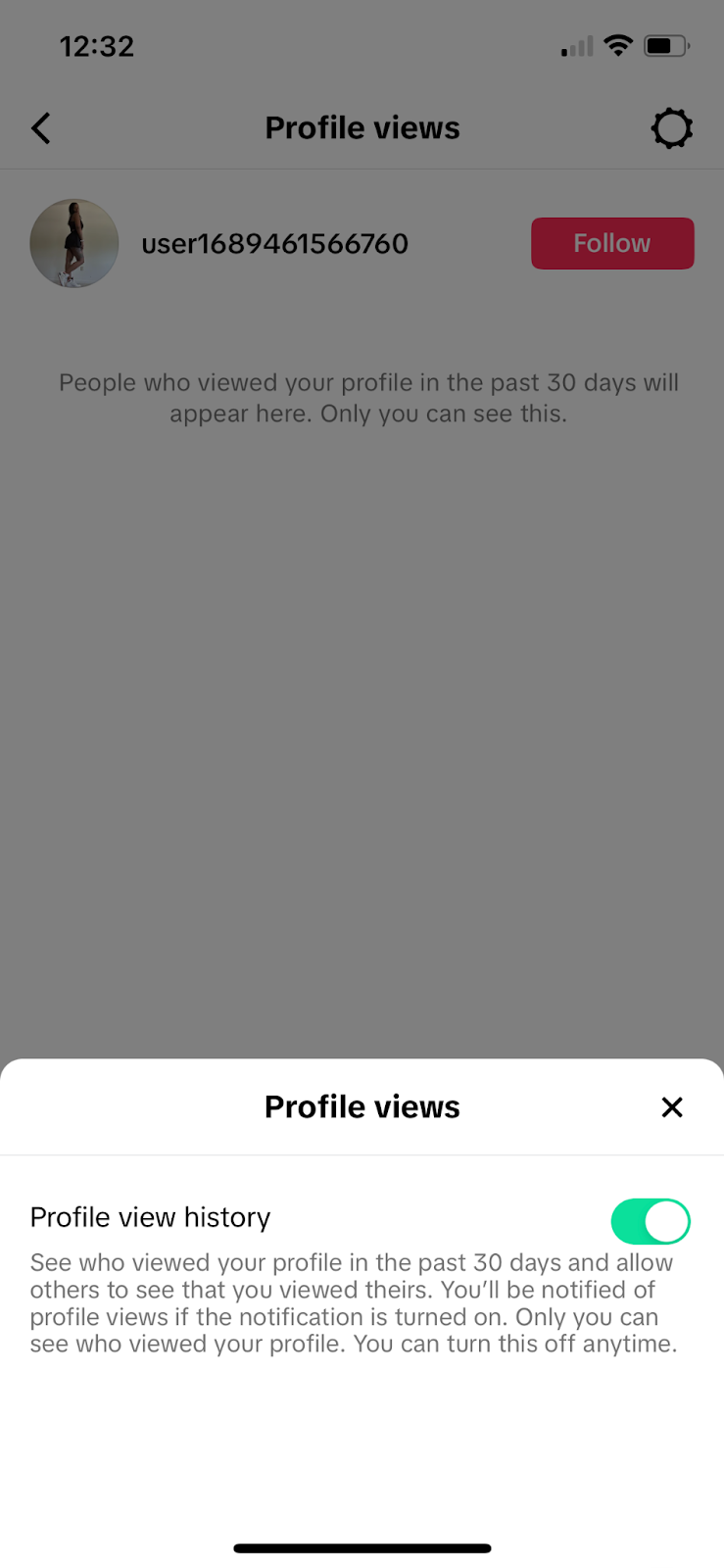Tap the empty-state message about 30 days
Viewport: 724px width, 1568px height.
368,398
